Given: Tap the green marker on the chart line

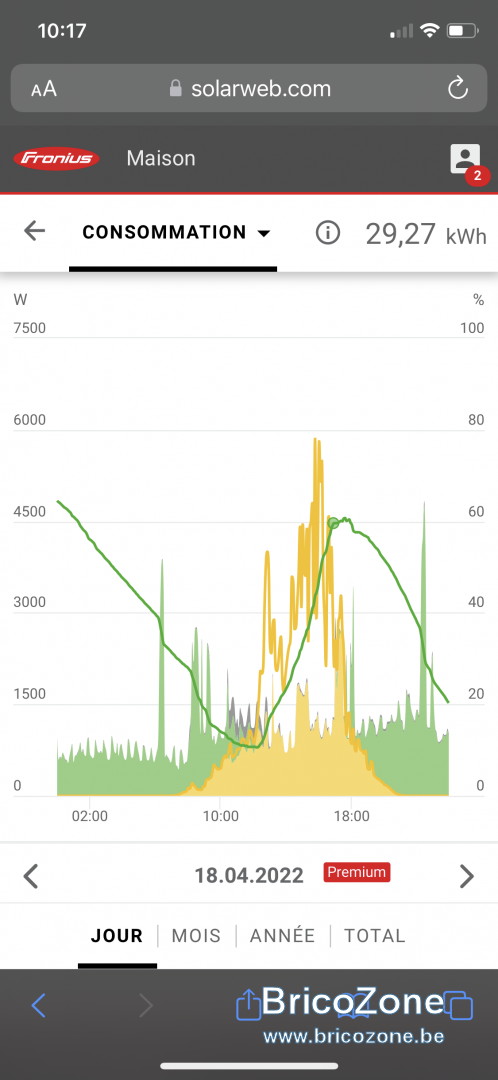Looking at the screenshot, I should (333, 523).
